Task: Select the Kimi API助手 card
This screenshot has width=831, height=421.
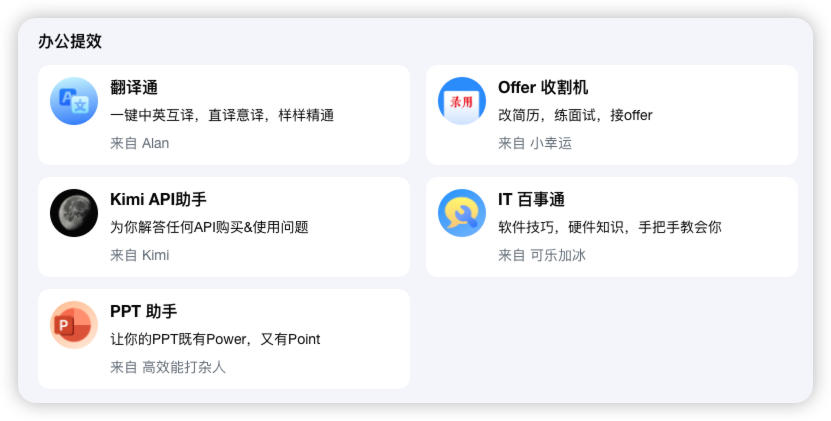Action: 223,226
